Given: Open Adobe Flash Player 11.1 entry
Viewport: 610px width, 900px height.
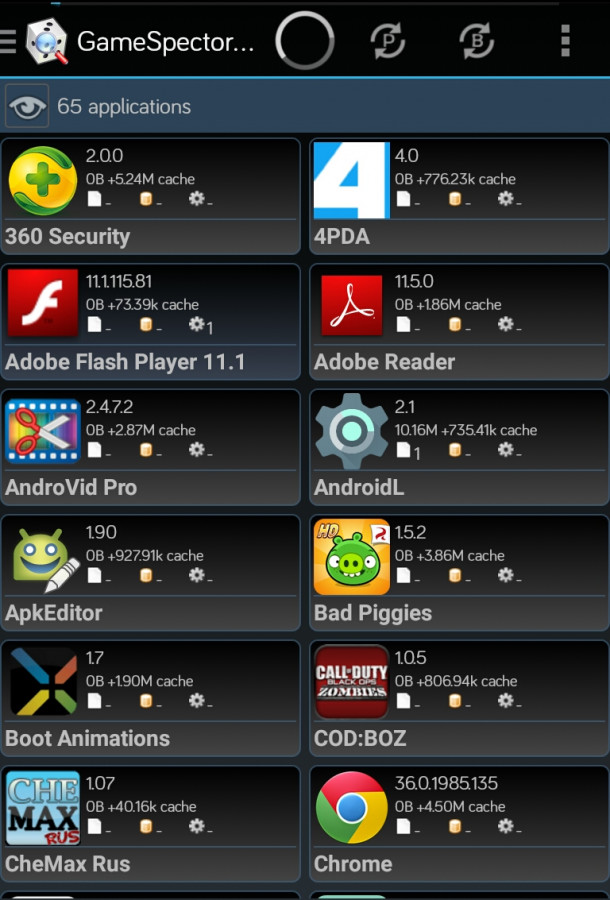Looking at the screenshot, I should coord(150,322).
